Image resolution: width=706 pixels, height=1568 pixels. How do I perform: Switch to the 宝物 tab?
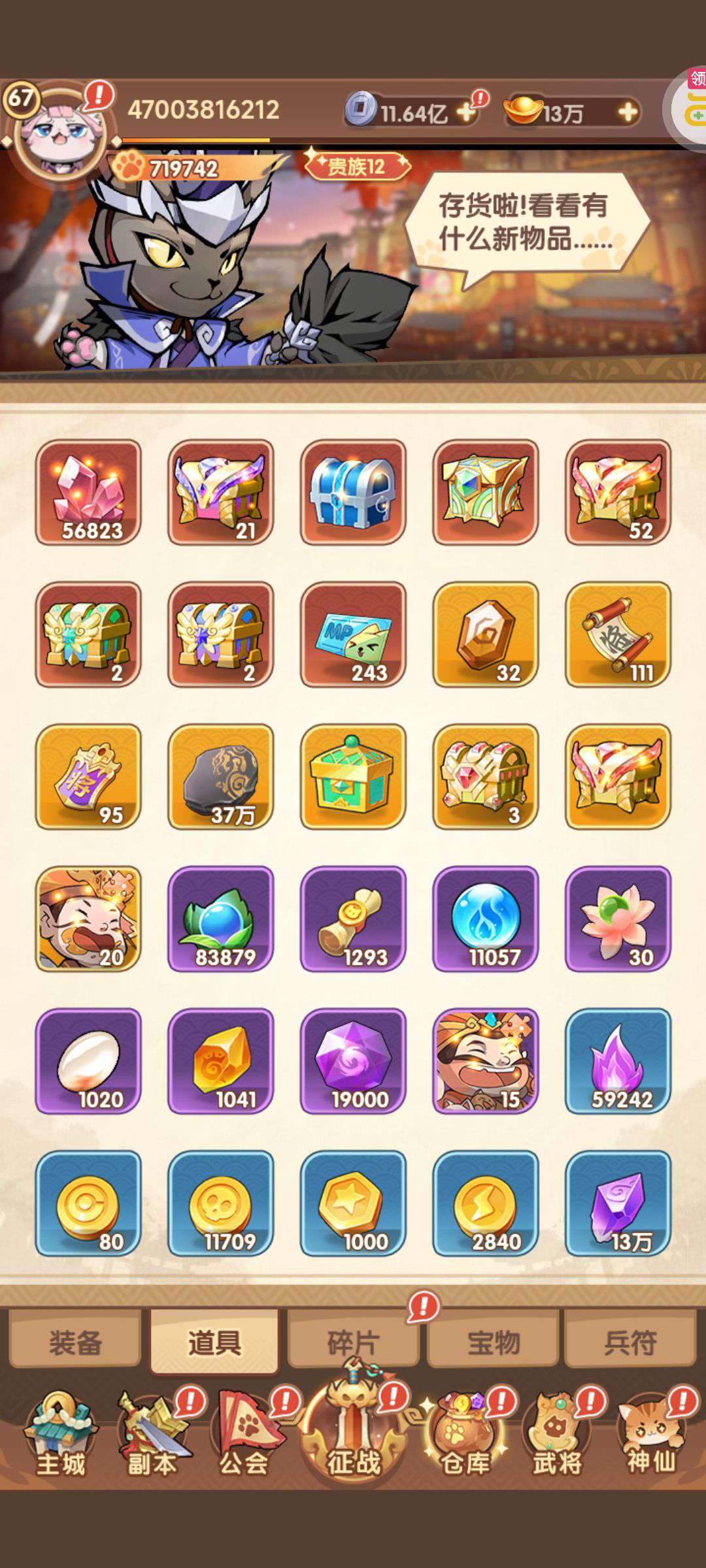[493, 1343]
